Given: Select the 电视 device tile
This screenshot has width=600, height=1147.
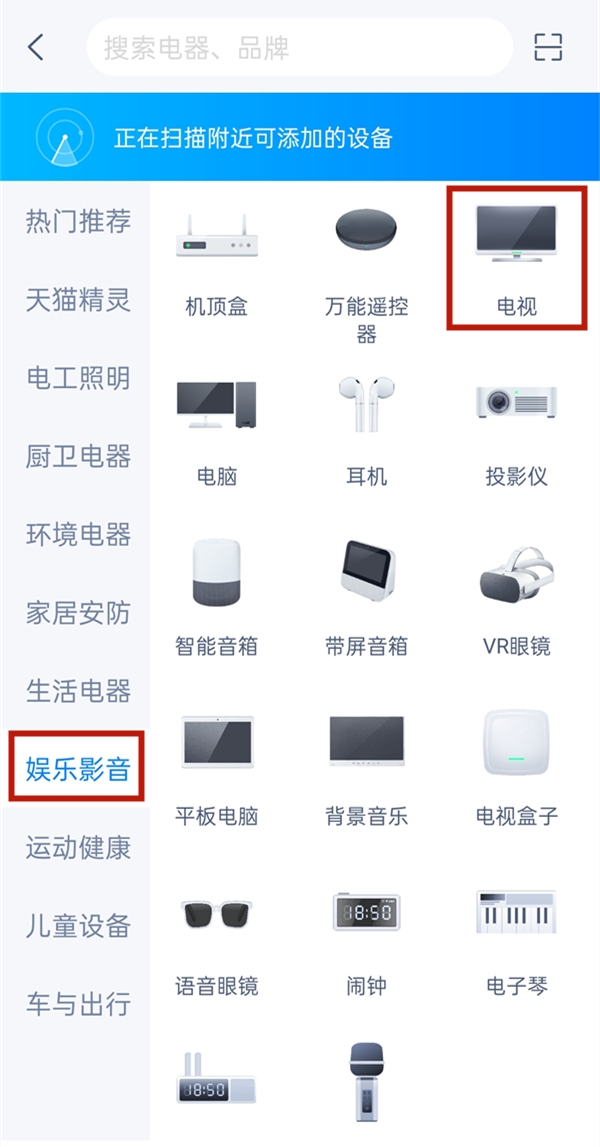Looking at the screenshot, I should (x=516, y=256).
